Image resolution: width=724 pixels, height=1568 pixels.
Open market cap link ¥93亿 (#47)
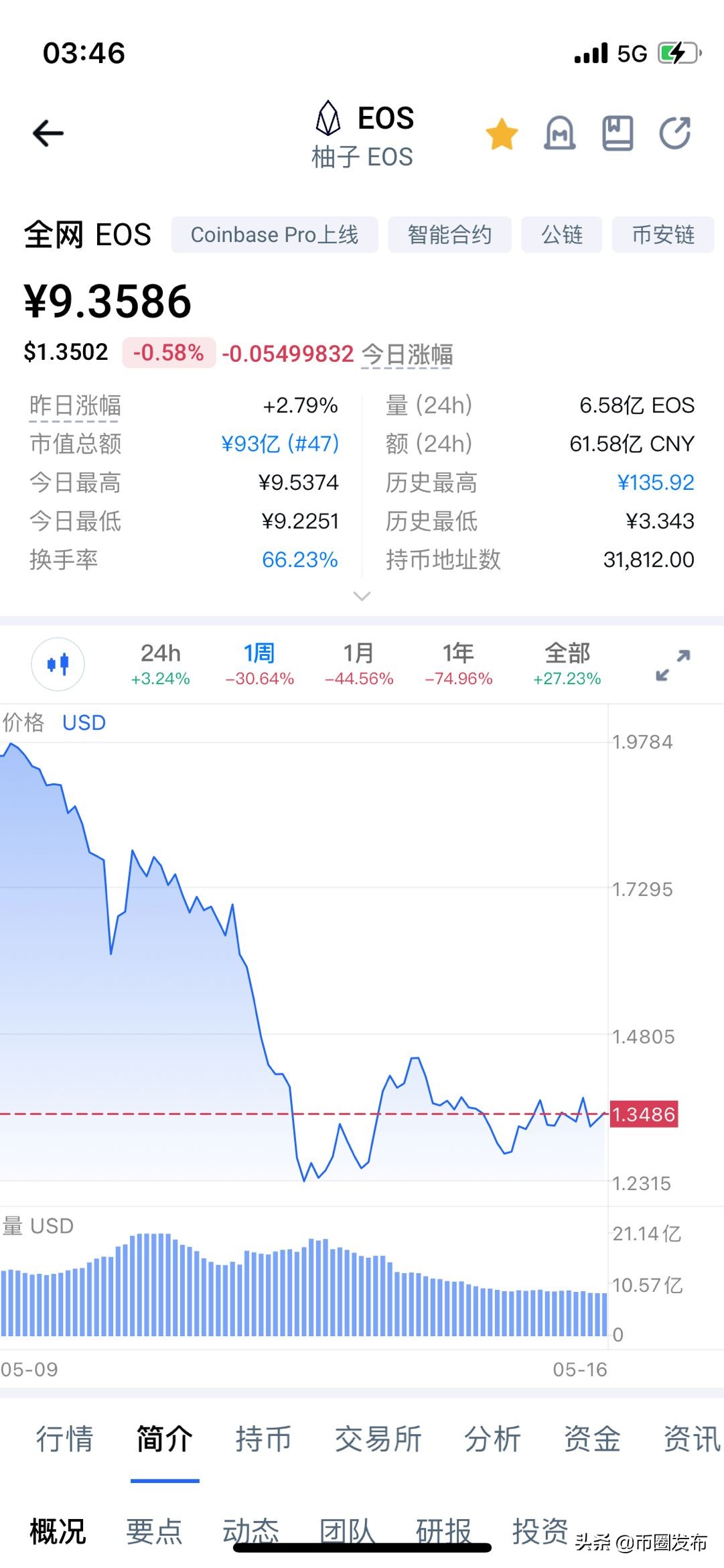(279, 444)
